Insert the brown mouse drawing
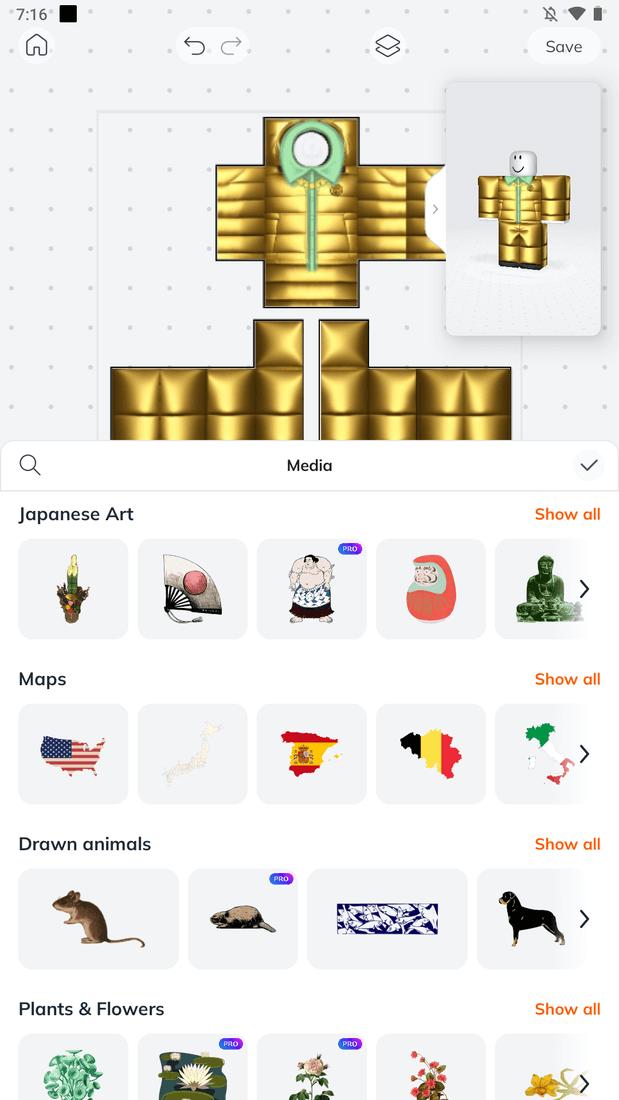The image size is (619, 1100). coord(98,919)
